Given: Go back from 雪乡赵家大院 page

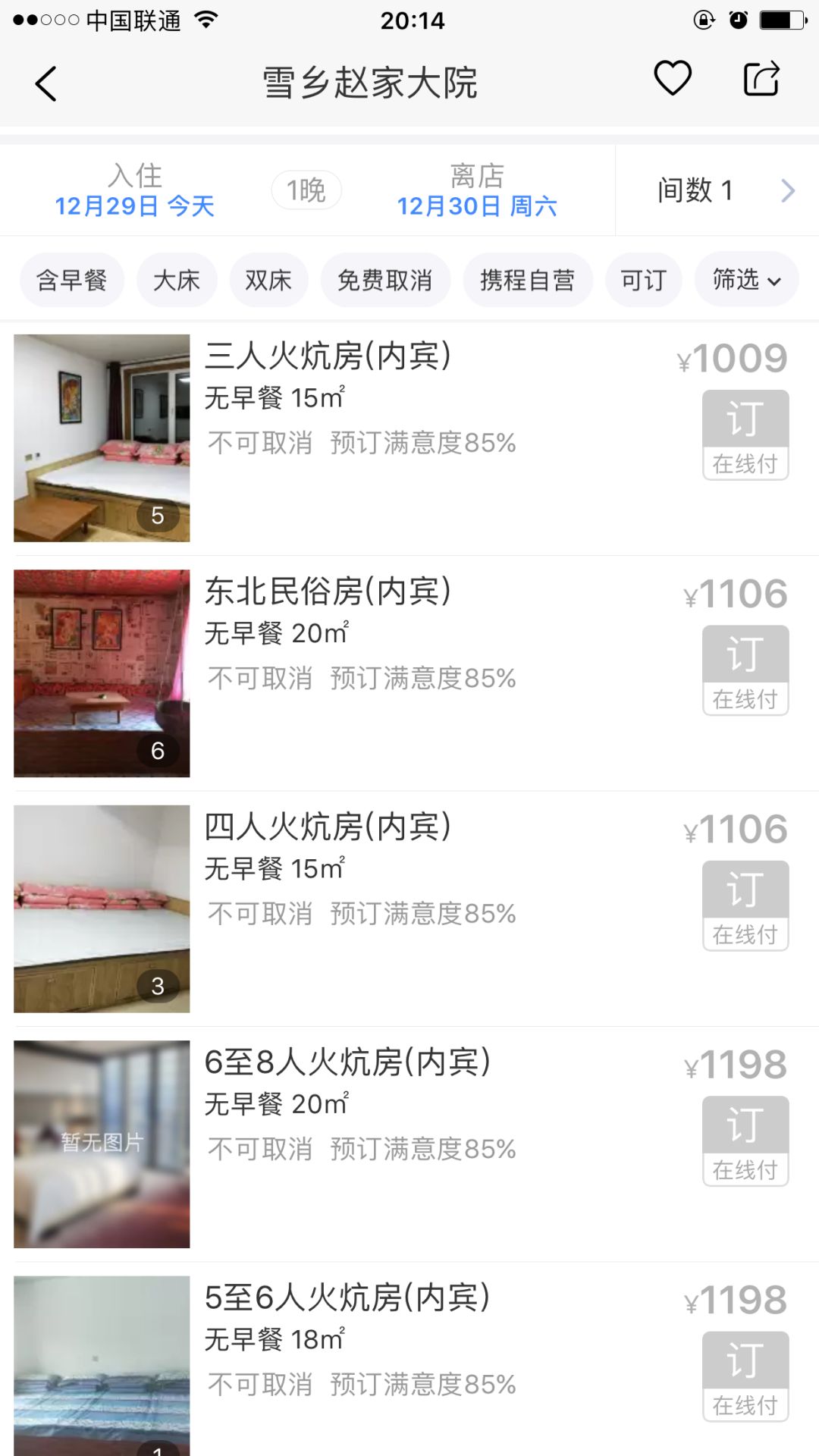Looking at the screenshot, I should (x=46, y=83).
